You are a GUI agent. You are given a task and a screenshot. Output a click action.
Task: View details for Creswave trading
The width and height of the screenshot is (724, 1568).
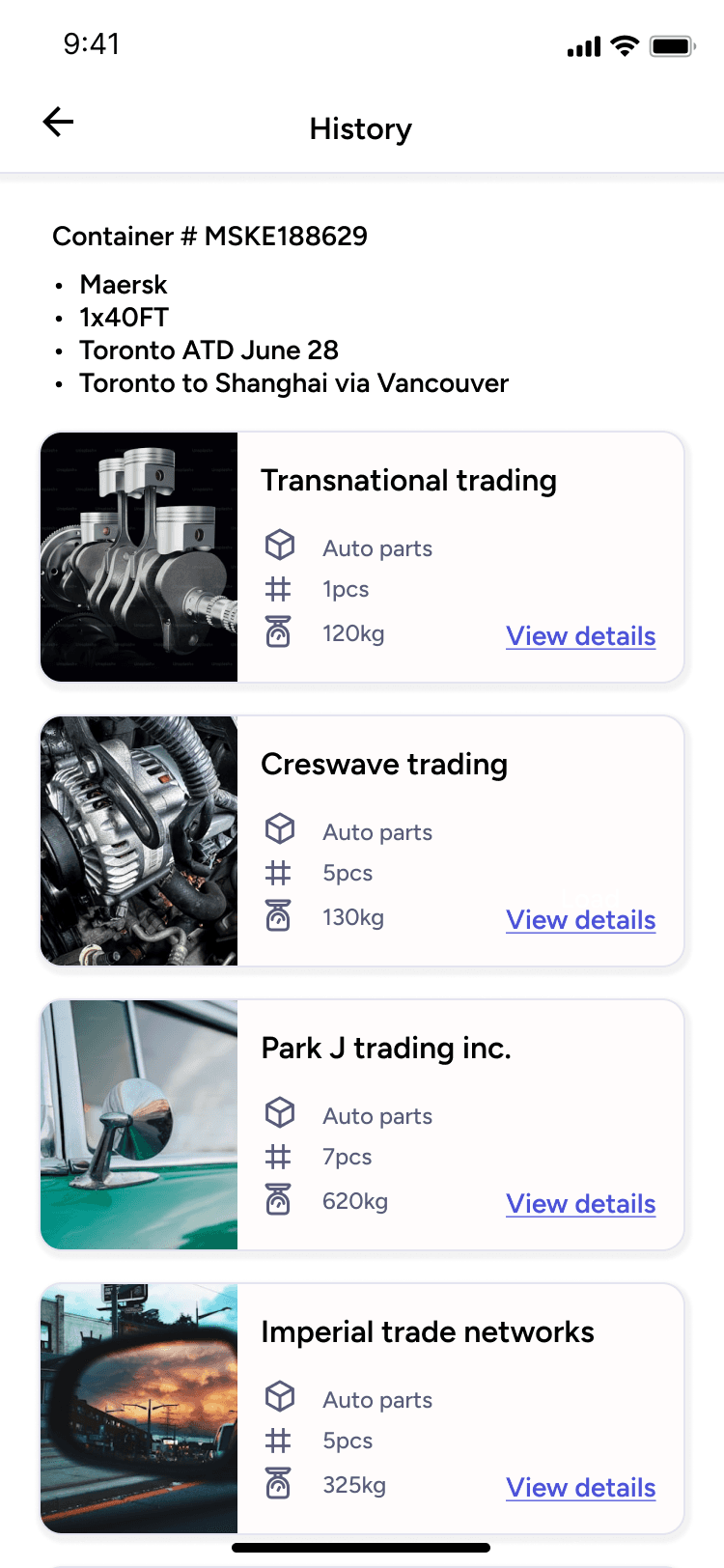580,920
